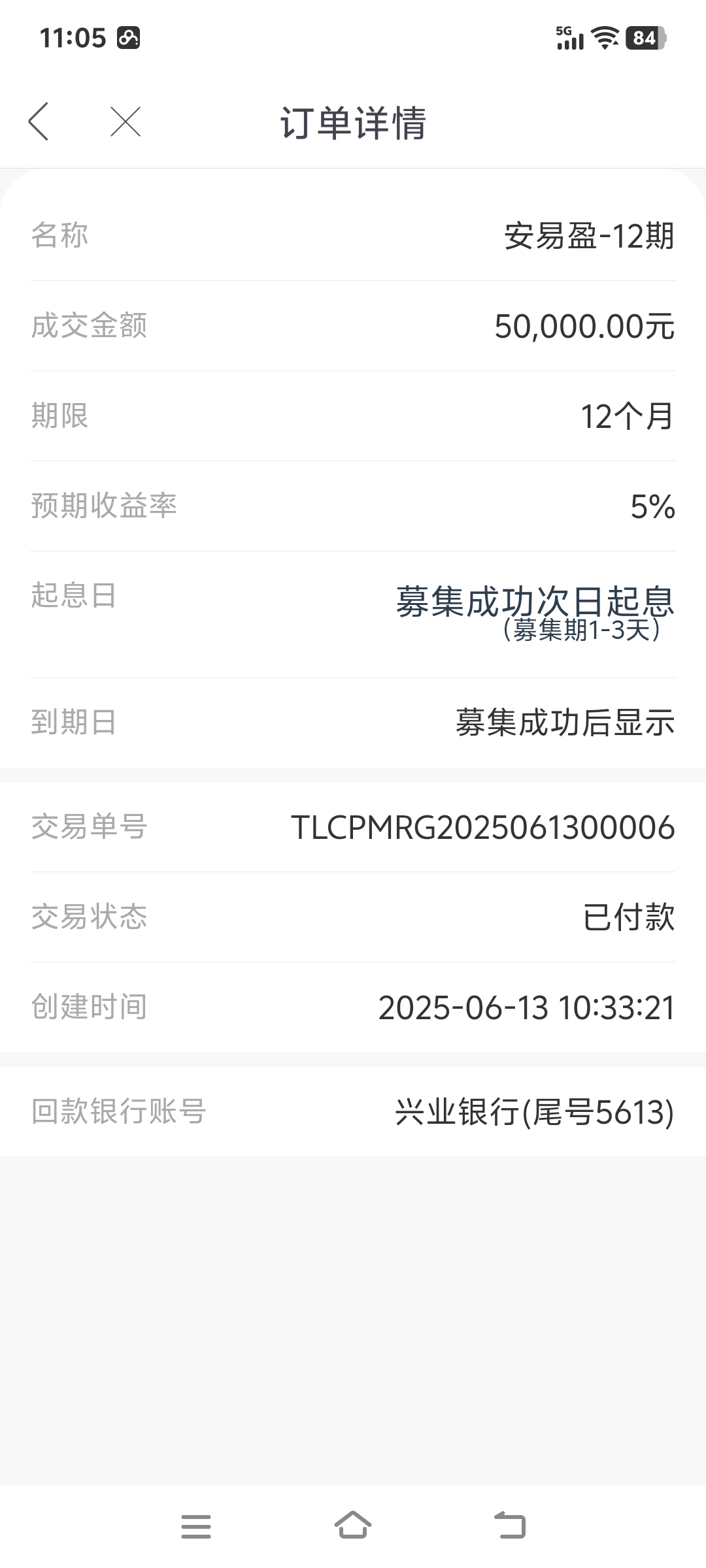The image size is (706, 1568).
Task: Open system recent apps menu
Action: (196, 1526)
